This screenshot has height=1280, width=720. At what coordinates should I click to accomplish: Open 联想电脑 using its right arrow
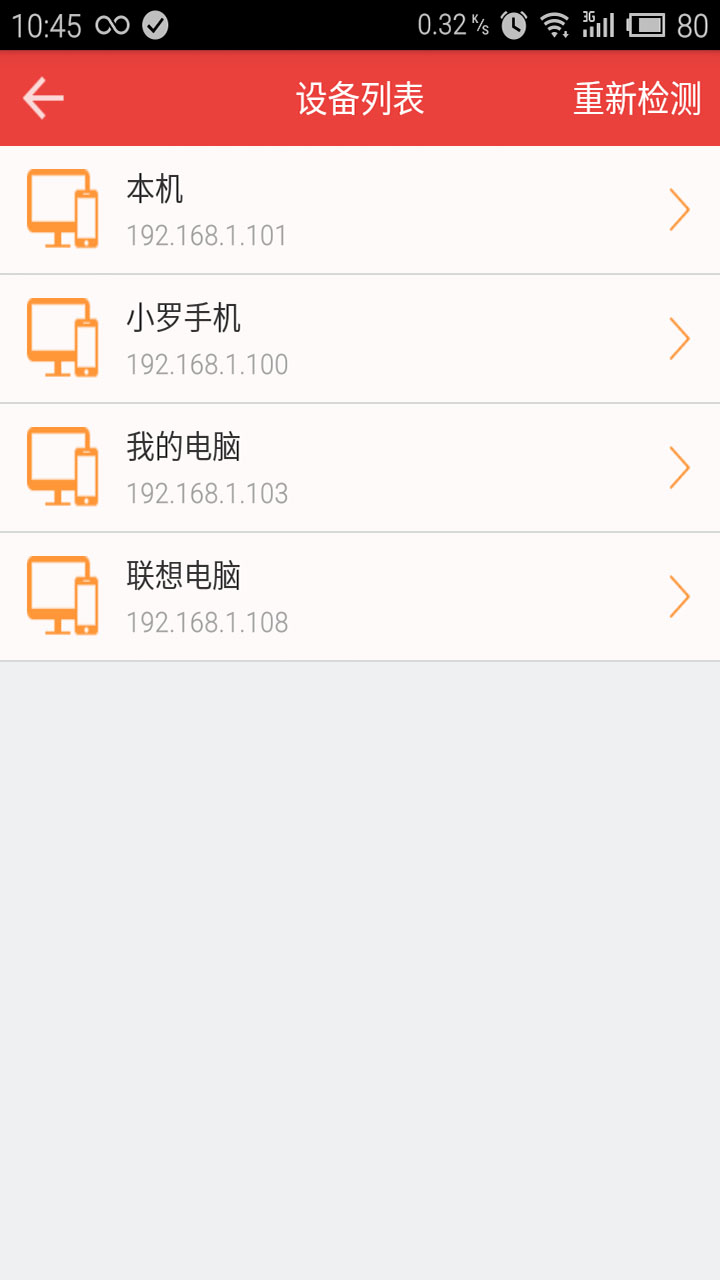[x=679, y=596]
